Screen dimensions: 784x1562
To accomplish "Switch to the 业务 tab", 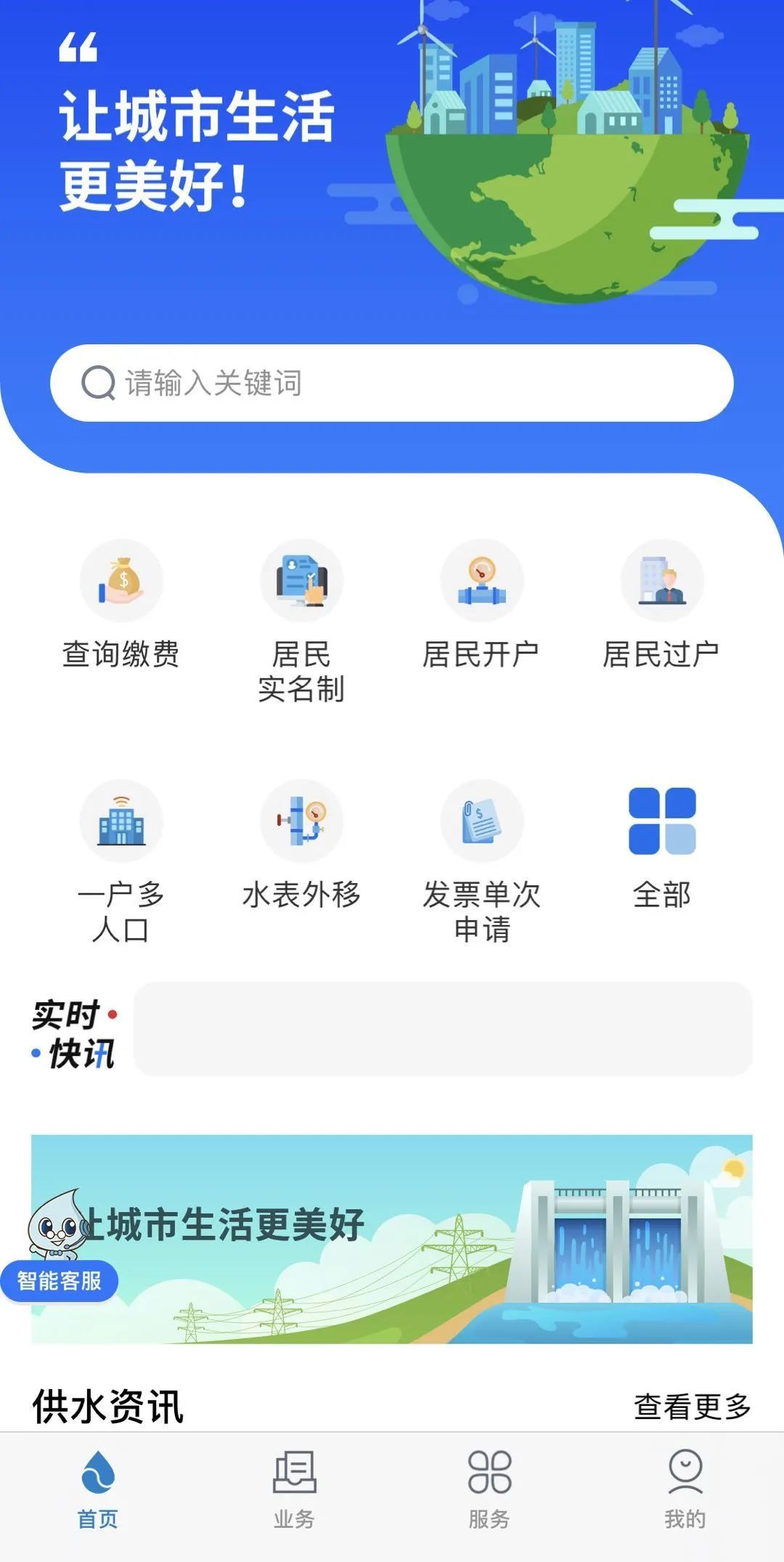I will click(x=294, y=1490).
